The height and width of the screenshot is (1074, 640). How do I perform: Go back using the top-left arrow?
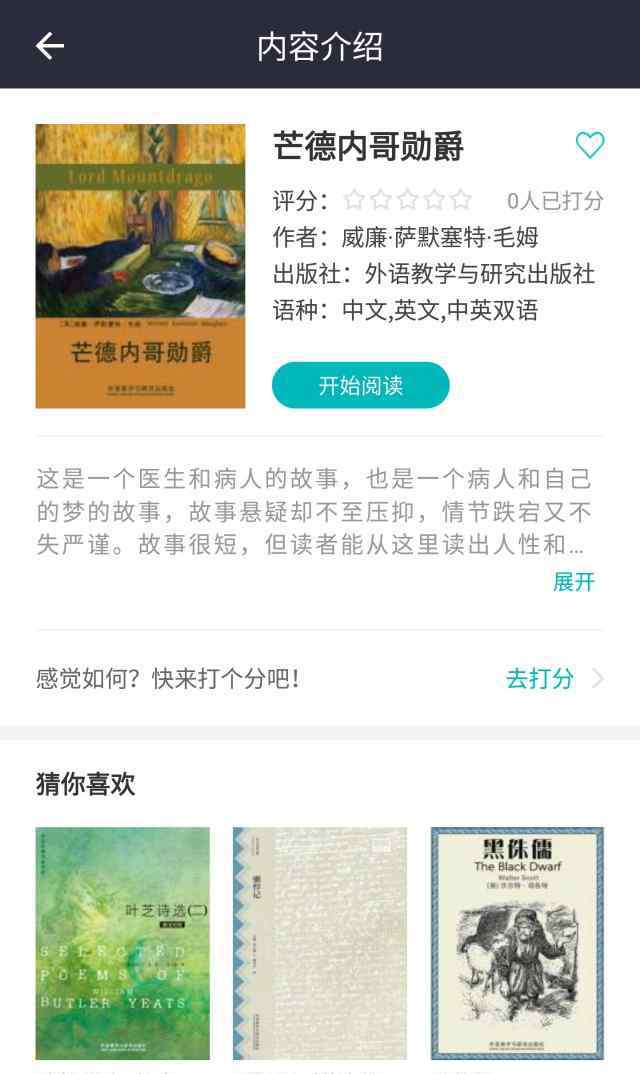coord(50,46)
